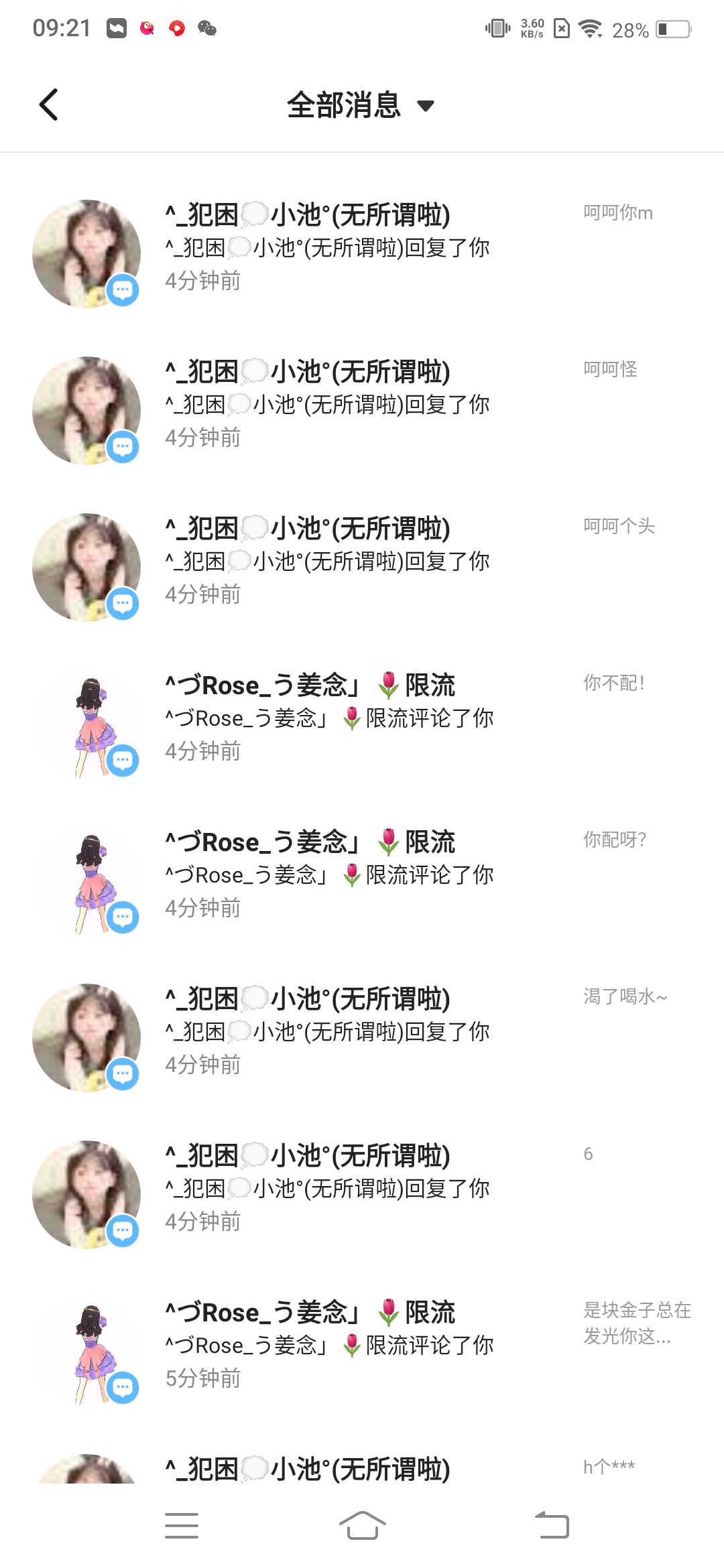Open the reply notification reading 呵呵怪
Viewport: 724px width, 1568px height.
(x=362, y=405)
